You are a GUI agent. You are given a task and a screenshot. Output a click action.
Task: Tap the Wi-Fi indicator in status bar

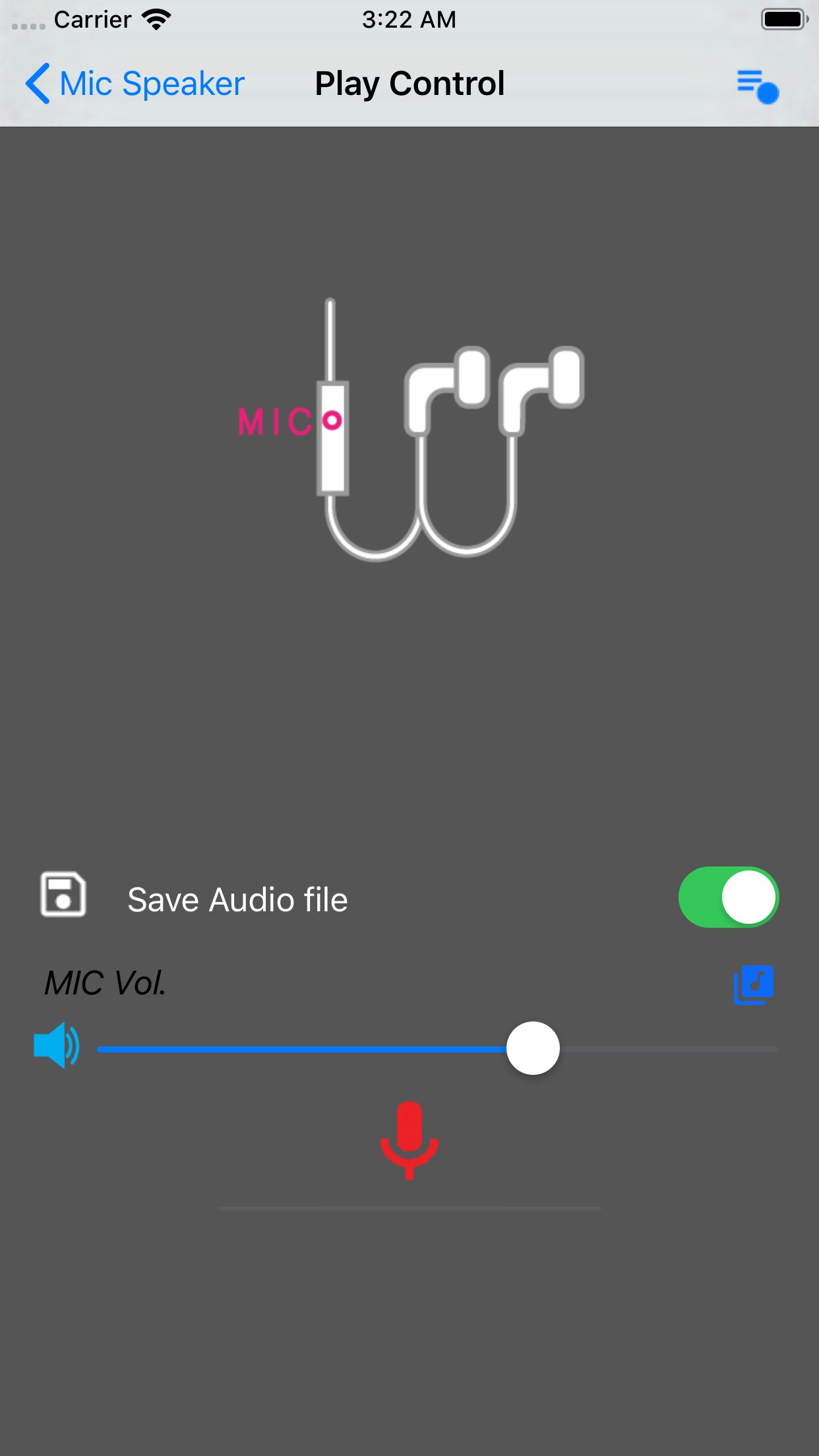pyautogui.click(x=156, y=19)
